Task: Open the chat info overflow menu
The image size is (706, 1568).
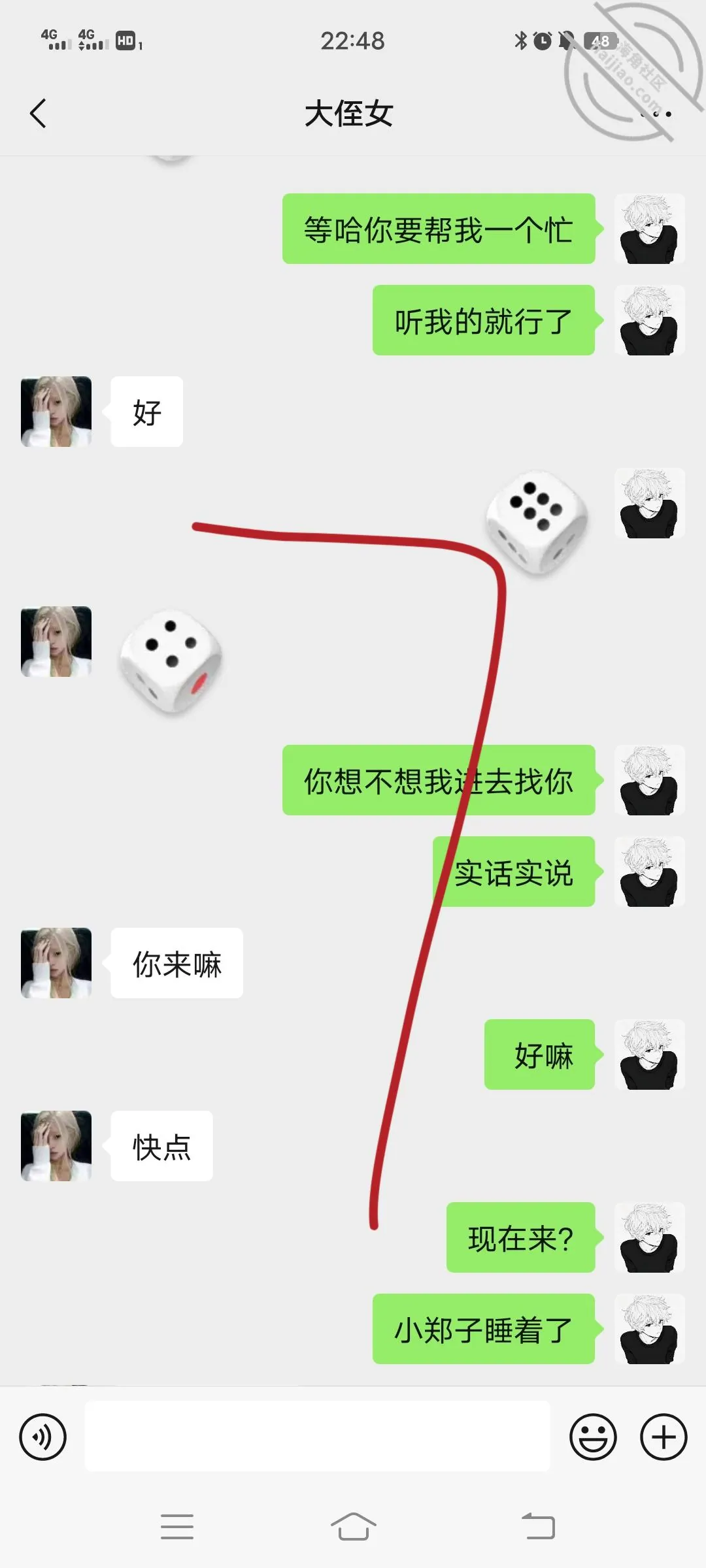Action: coord(656,114)
